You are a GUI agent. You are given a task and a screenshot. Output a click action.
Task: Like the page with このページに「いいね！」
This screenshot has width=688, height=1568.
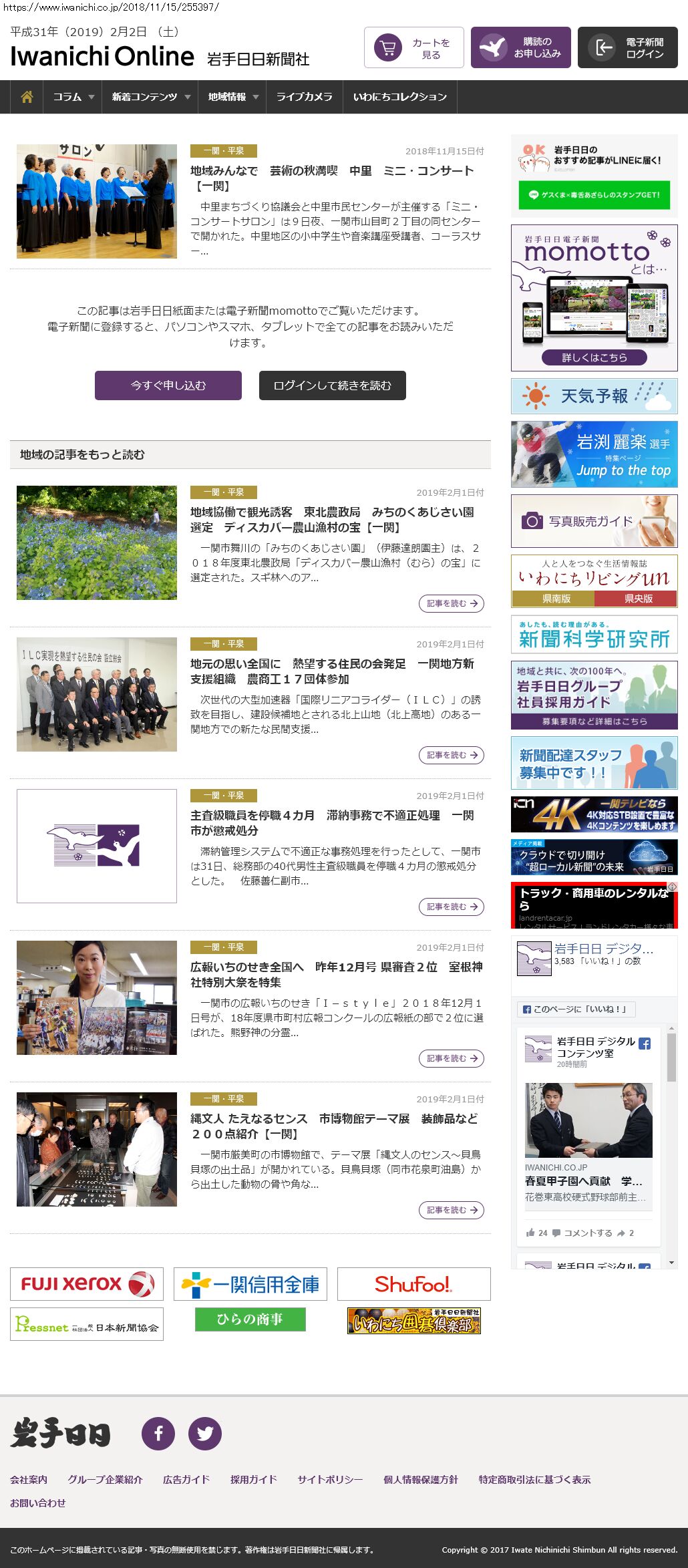pyautogui.click(x=576, y=1009)
